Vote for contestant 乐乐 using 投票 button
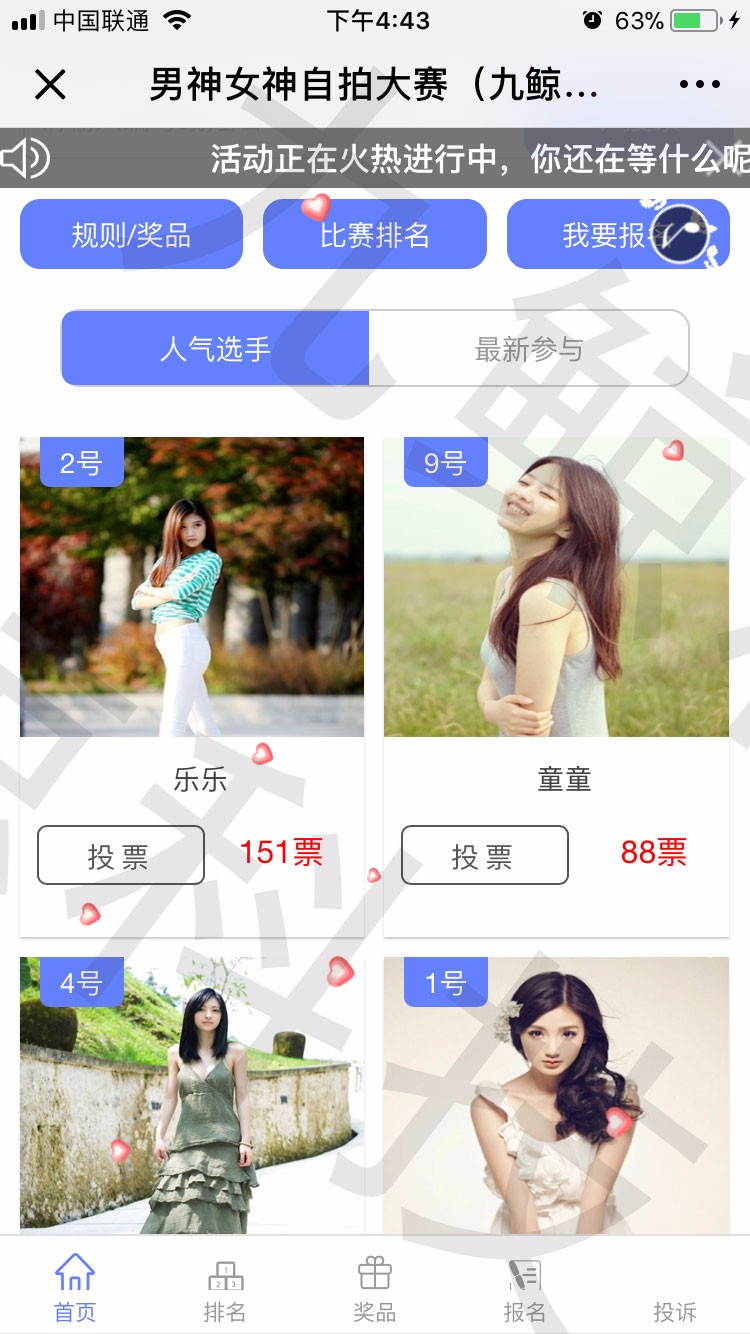750x1334 pixels. click(120, 854)
